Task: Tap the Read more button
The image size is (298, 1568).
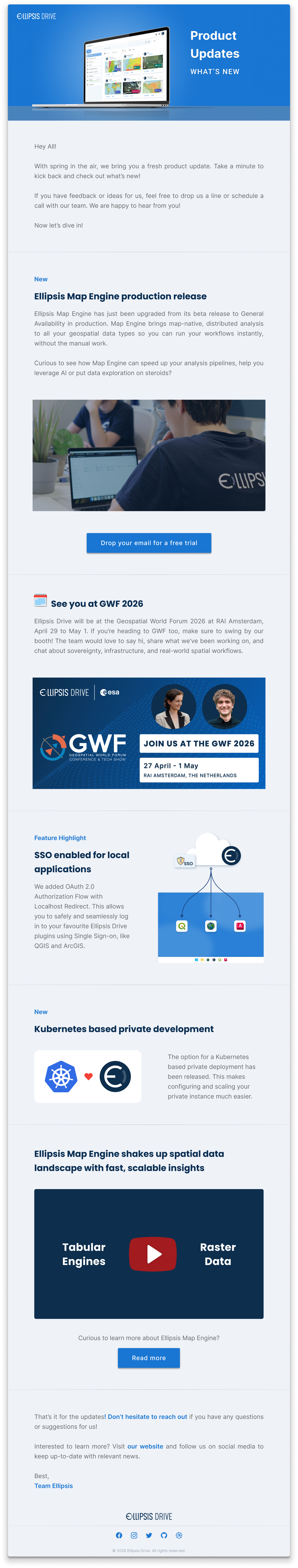Action: [149, 1358]
